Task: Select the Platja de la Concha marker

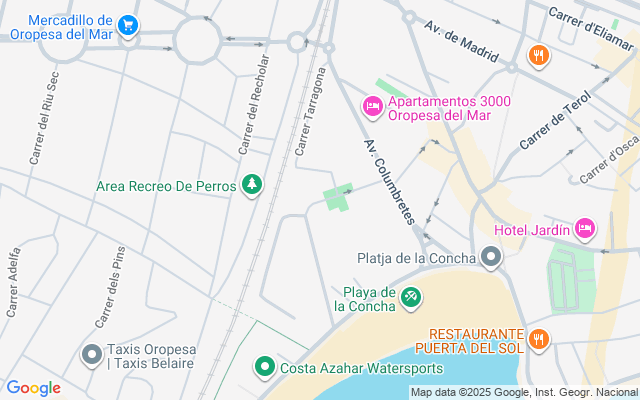Action: tap(491, 259)
